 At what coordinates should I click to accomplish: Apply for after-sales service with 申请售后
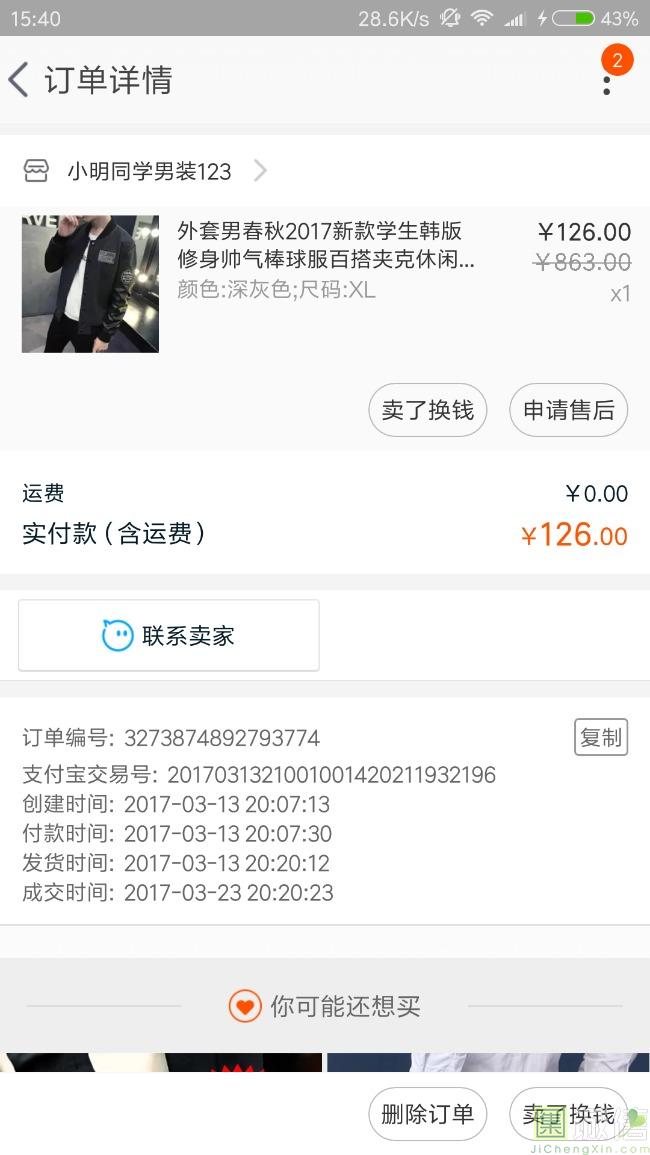coord(568,410)
